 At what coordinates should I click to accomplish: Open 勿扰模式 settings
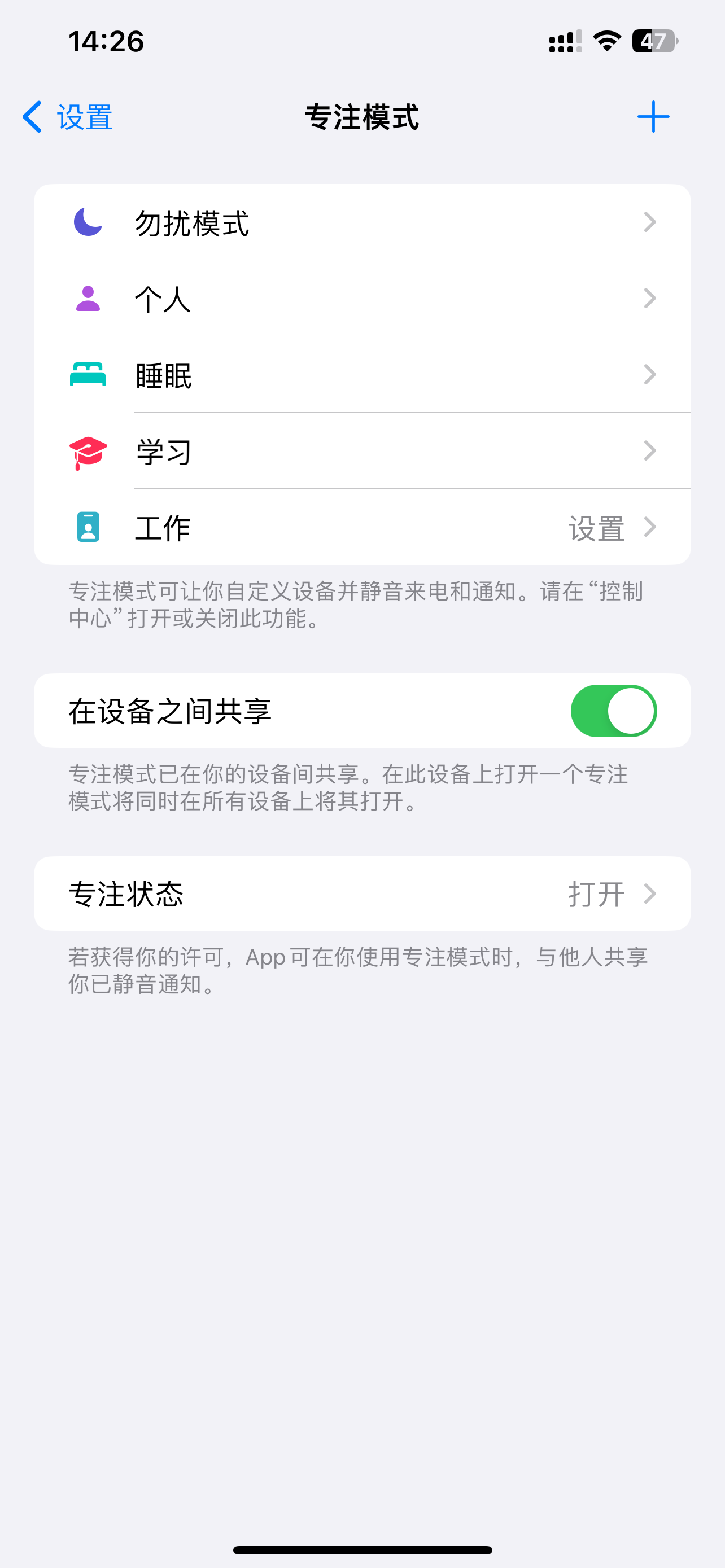362,223
